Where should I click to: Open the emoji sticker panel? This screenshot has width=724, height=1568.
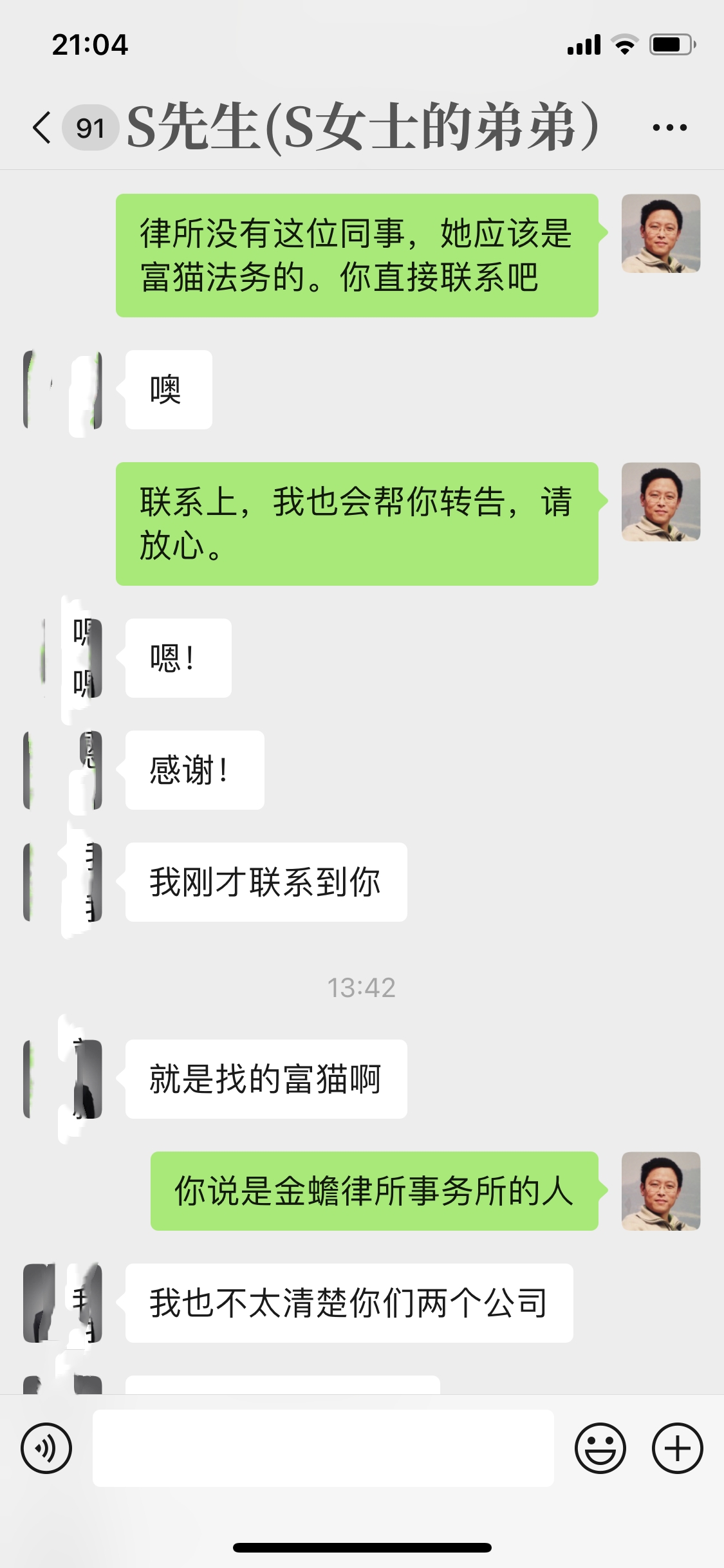pos(600,1448)
